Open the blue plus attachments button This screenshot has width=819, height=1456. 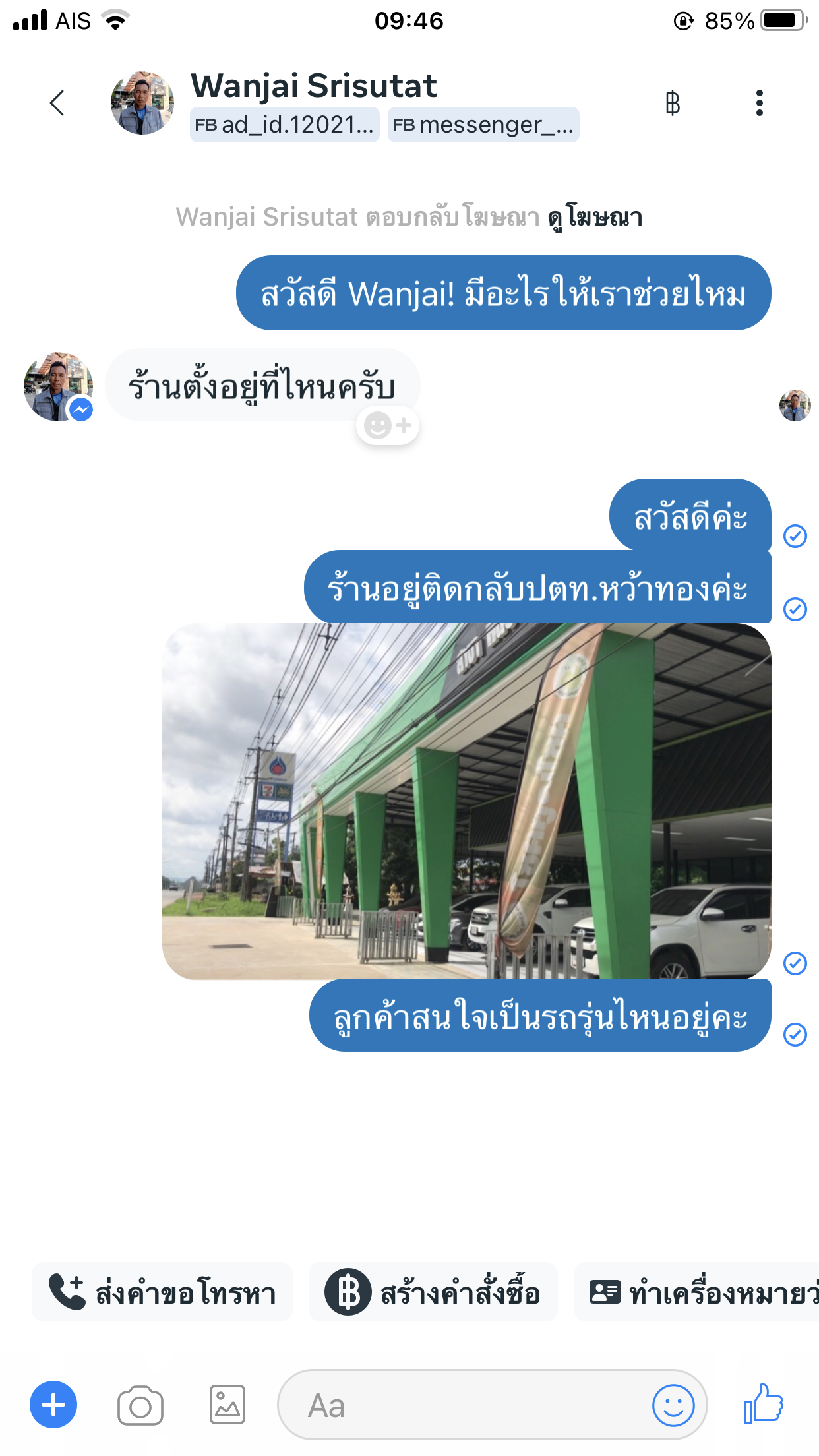pos(53,1405)
